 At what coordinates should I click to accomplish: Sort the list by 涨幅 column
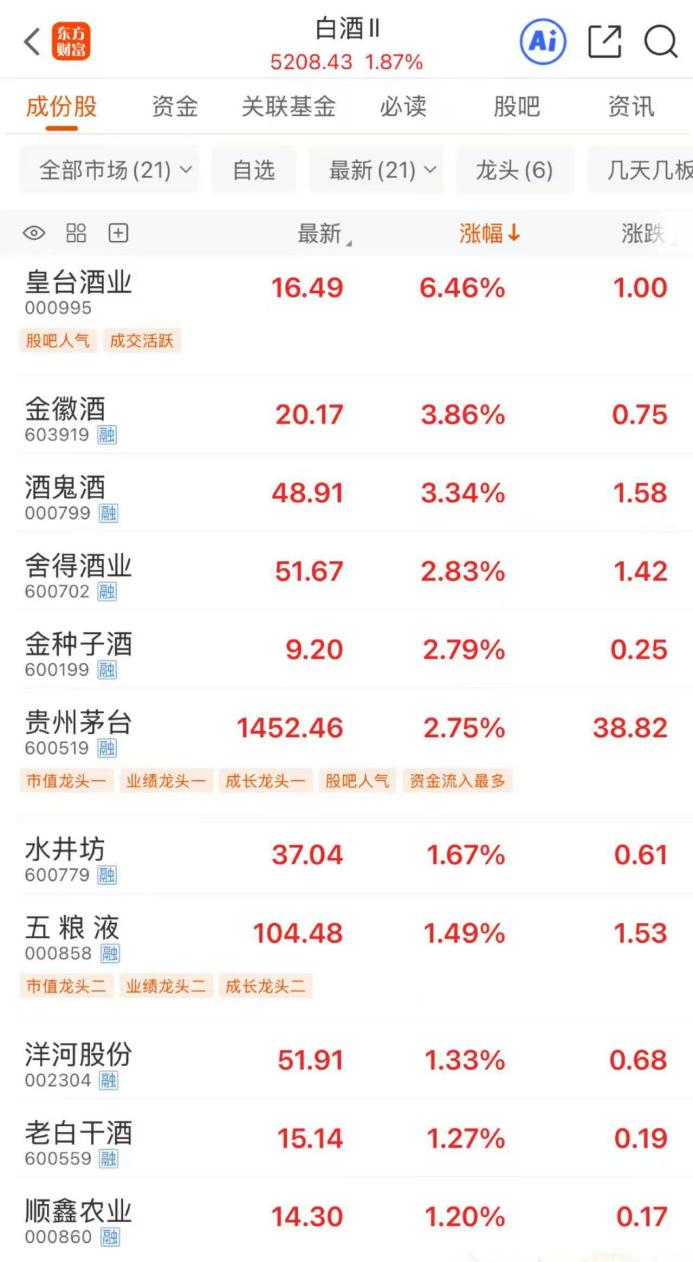(489, 234)
